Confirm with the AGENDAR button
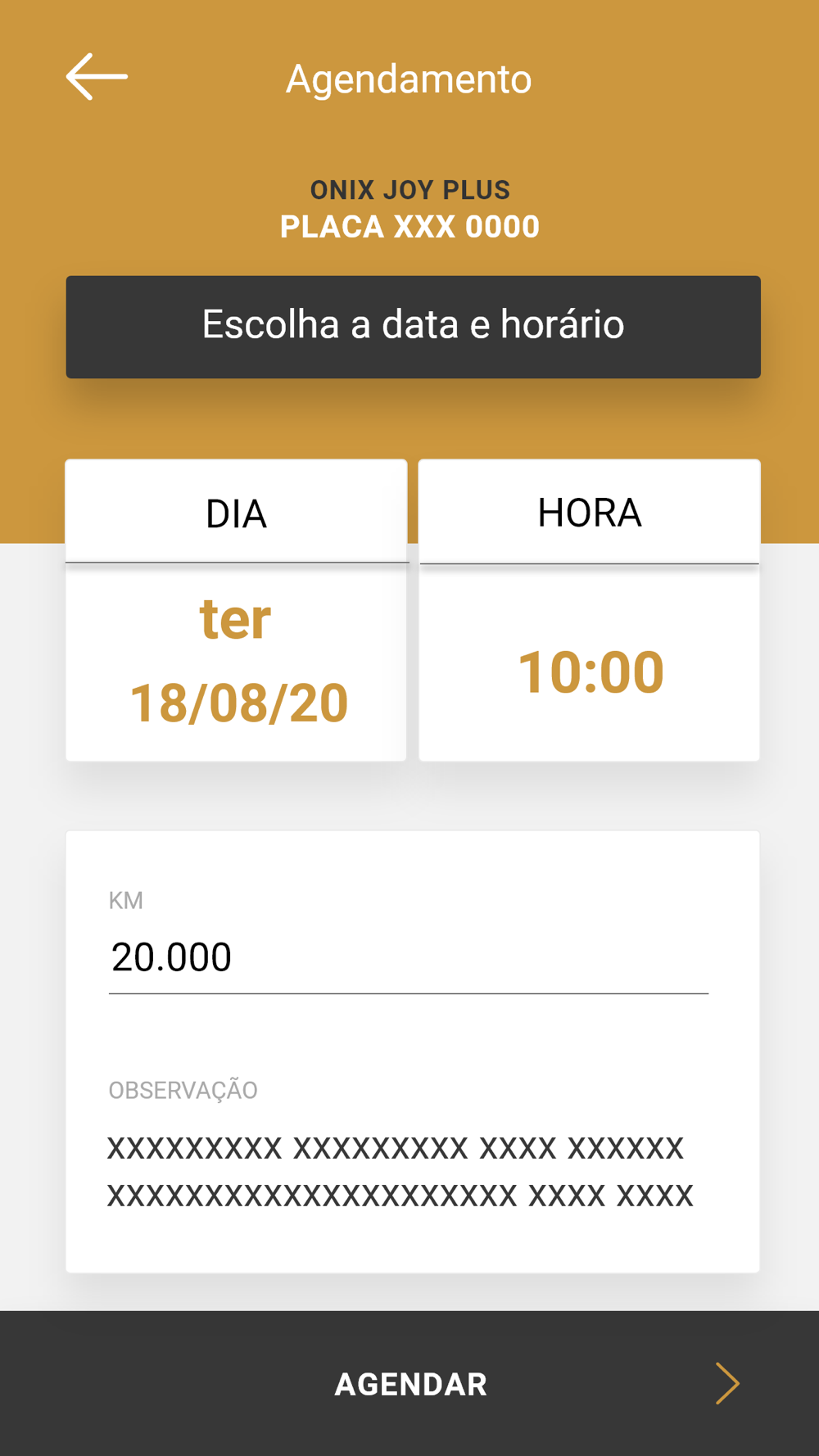Viewport: 819px width, 1456px height. point(409,1384)
